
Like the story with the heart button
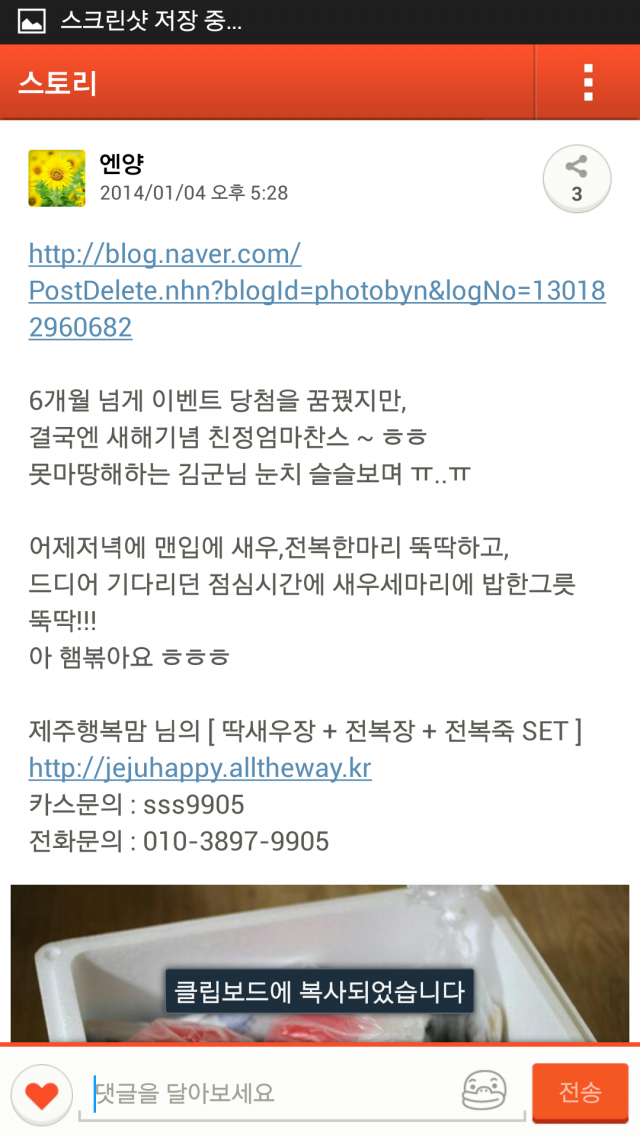coord(41,1094)
